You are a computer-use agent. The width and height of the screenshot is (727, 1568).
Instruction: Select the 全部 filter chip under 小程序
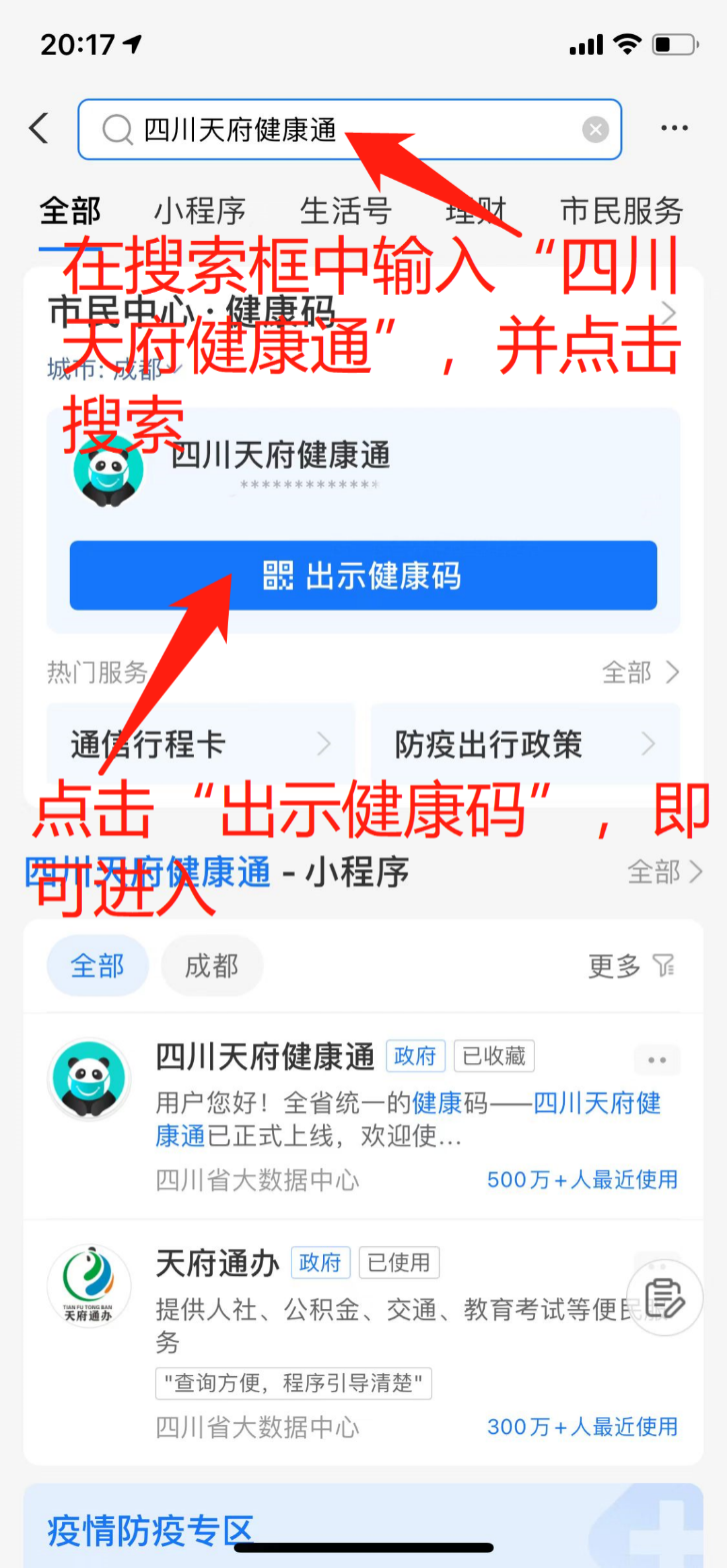[97, 965]
